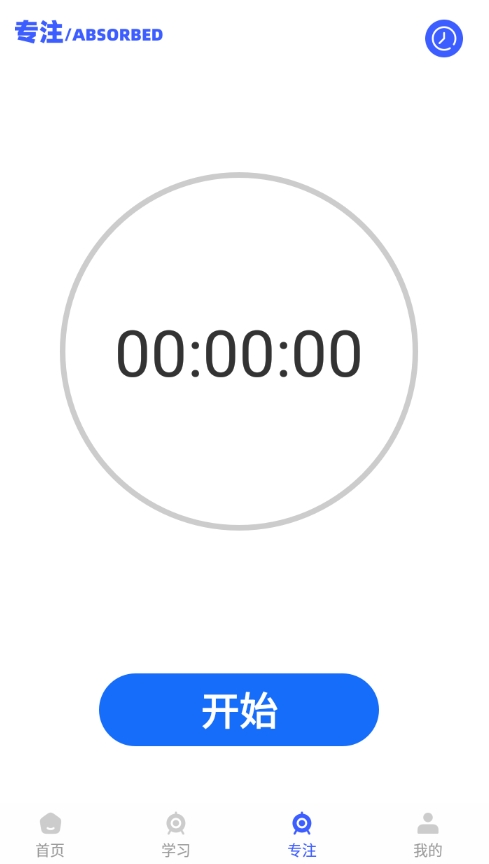Image resolution: width=489 pixels, height=864 pixels.
Task: Select the 专注 tab
Action: click(x=302, y=835)
